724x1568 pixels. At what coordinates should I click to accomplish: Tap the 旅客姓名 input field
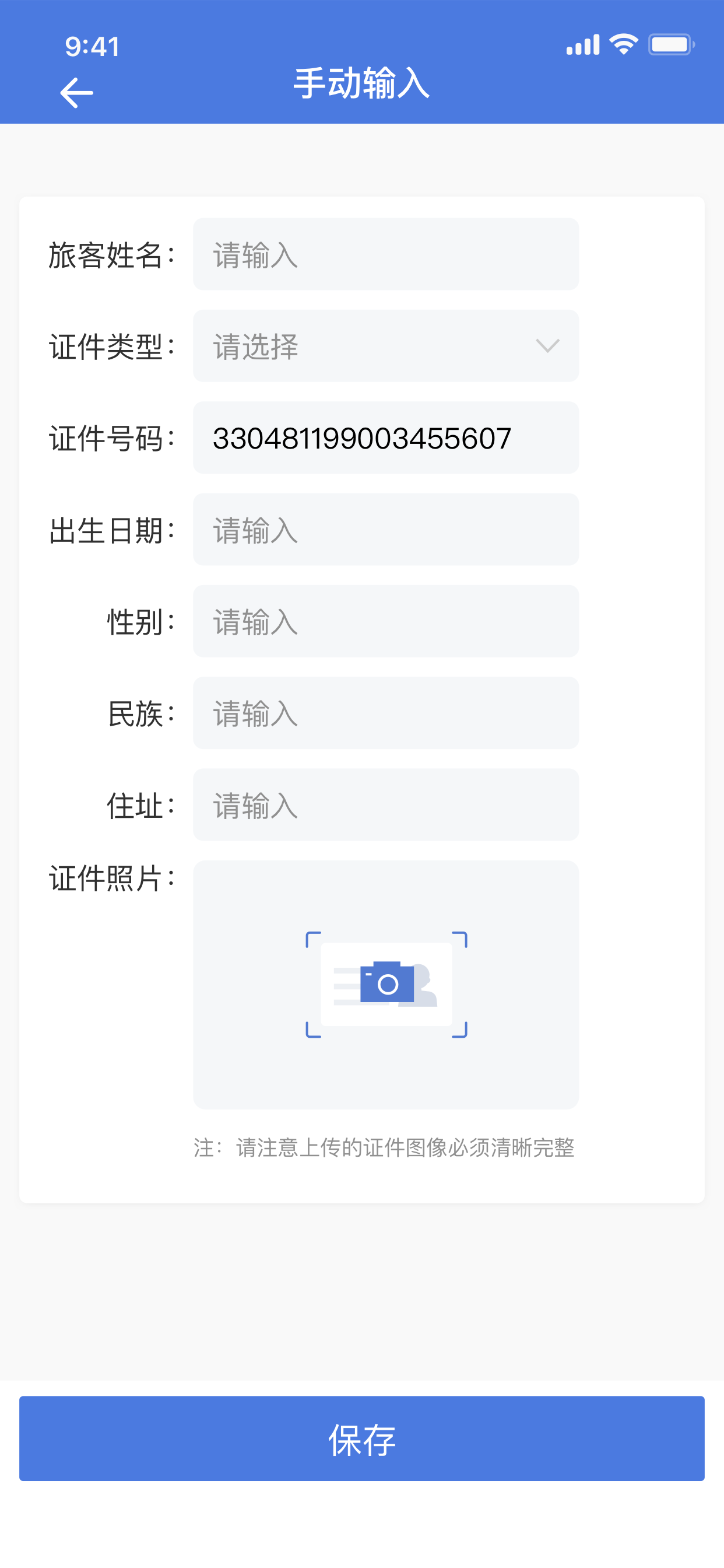pos(386,254)
